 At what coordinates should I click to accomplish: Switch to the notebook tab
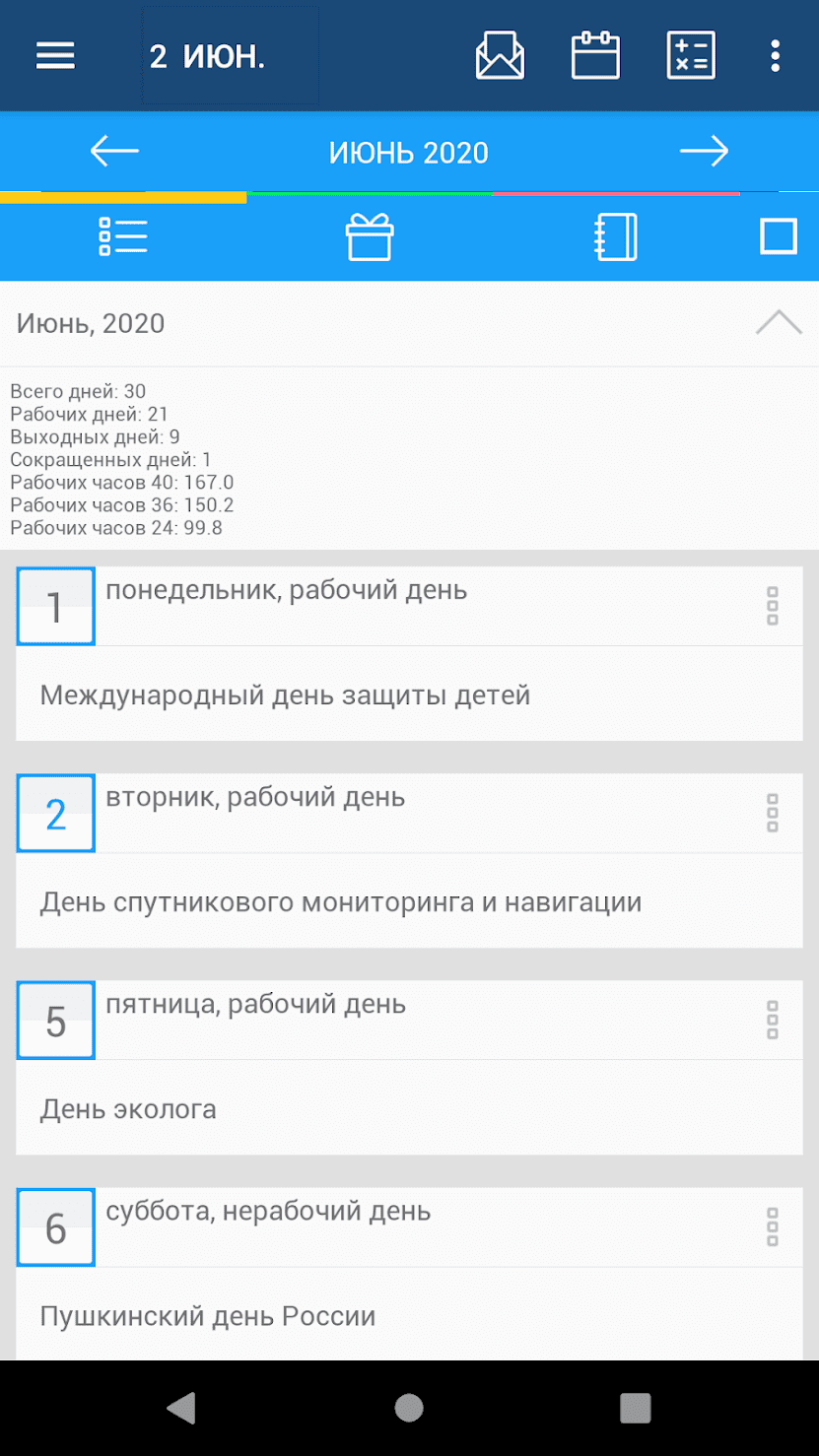(616, 237)
